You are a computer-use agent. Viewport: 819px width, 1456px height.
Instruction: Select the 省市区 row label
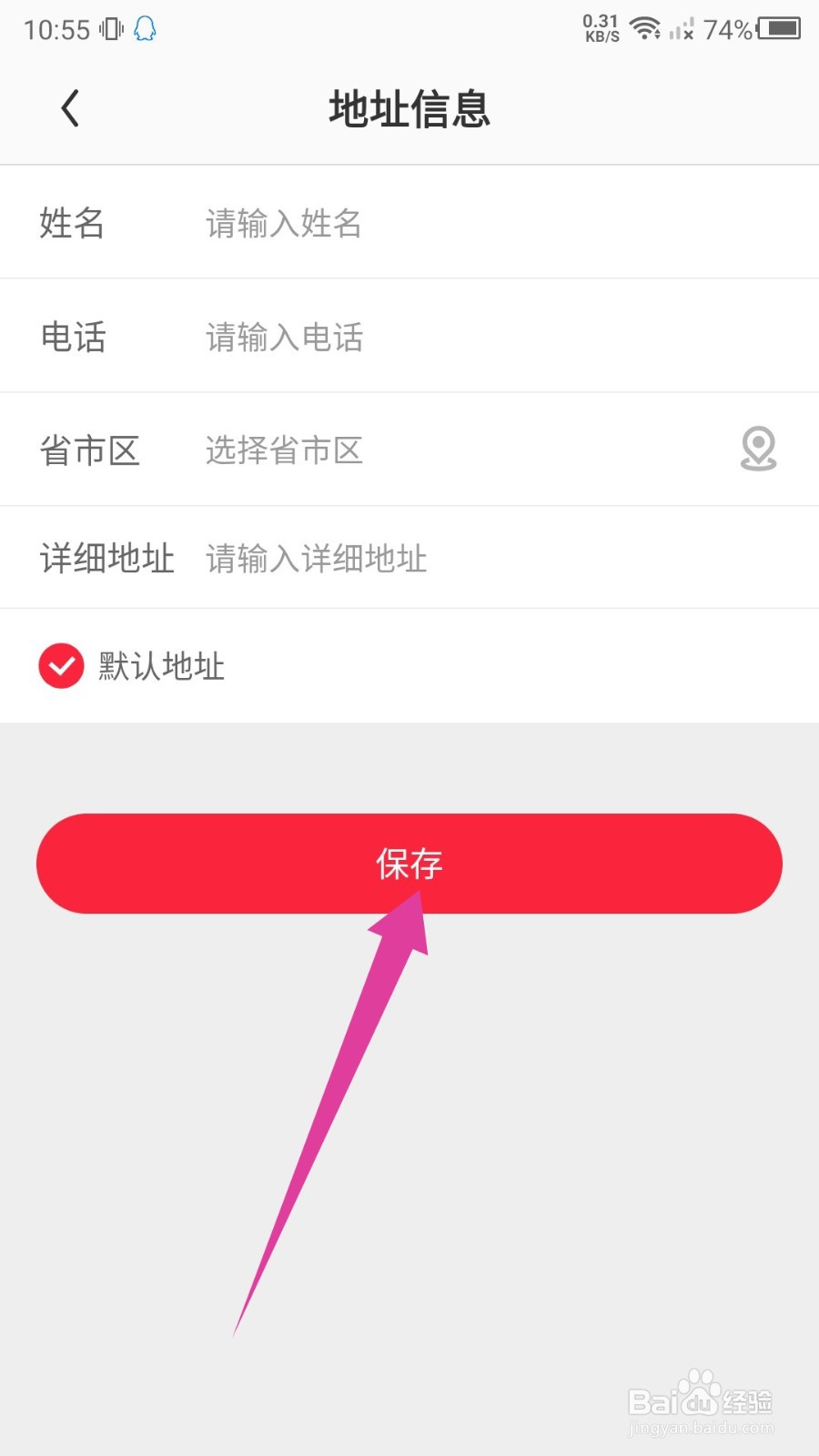(x=92, y=450)
